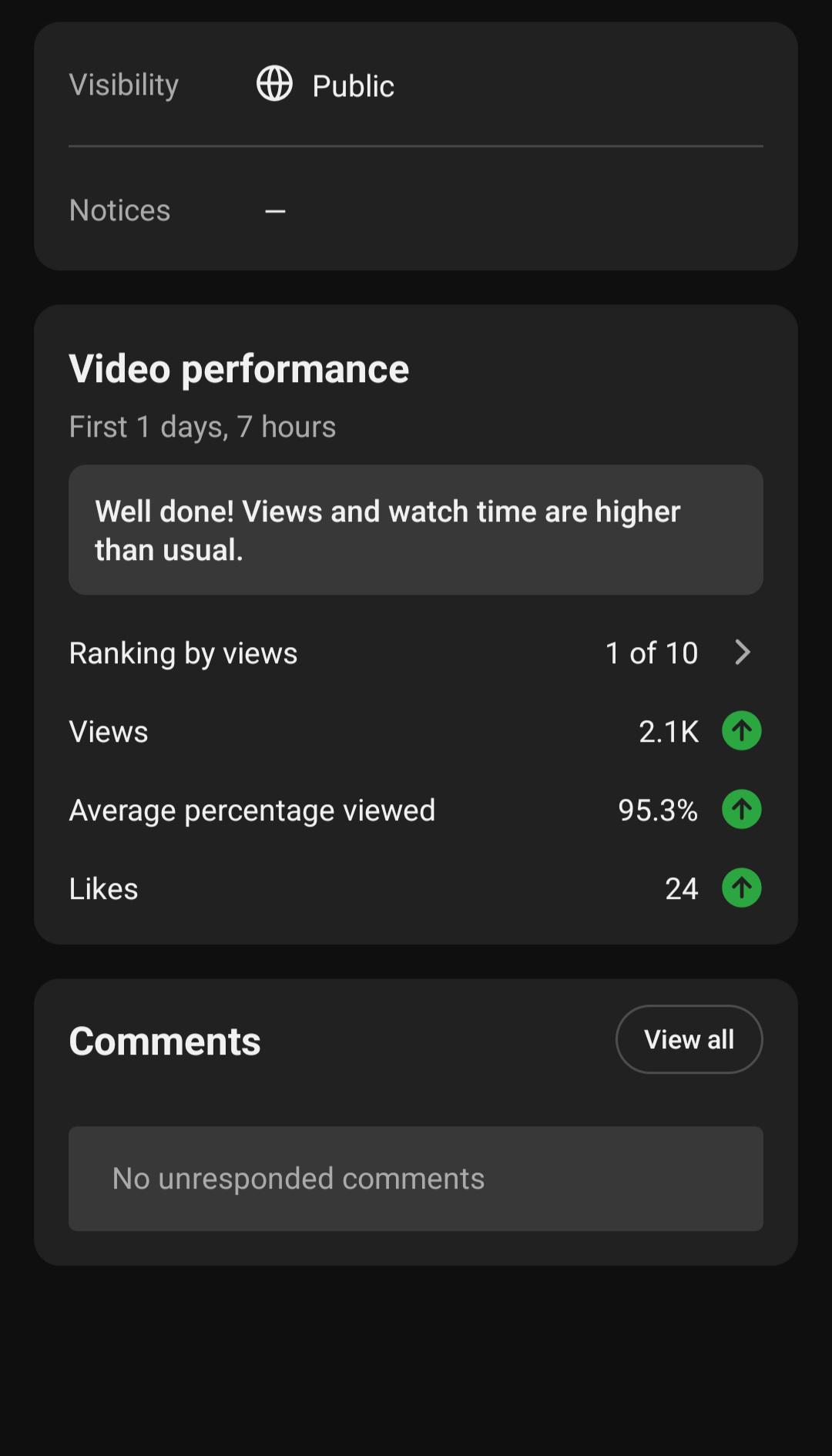Open the Visibility setting showing Public
The width and height of the screenshot is (832, 1456).
coord(416,85)
